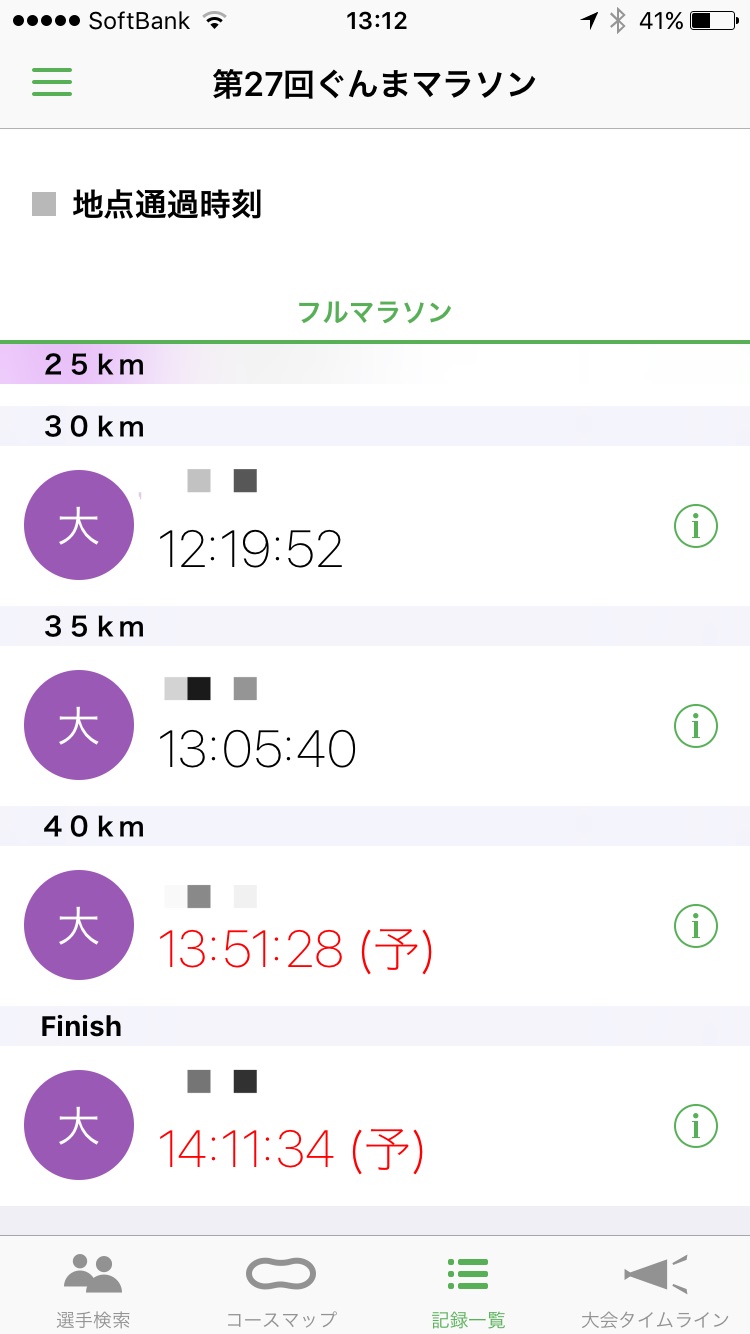The width and height of the screenshot is (750, 1334).
Task: View info for the 40km predicted time
Action: pyautogui.click(x=696, y=926)
